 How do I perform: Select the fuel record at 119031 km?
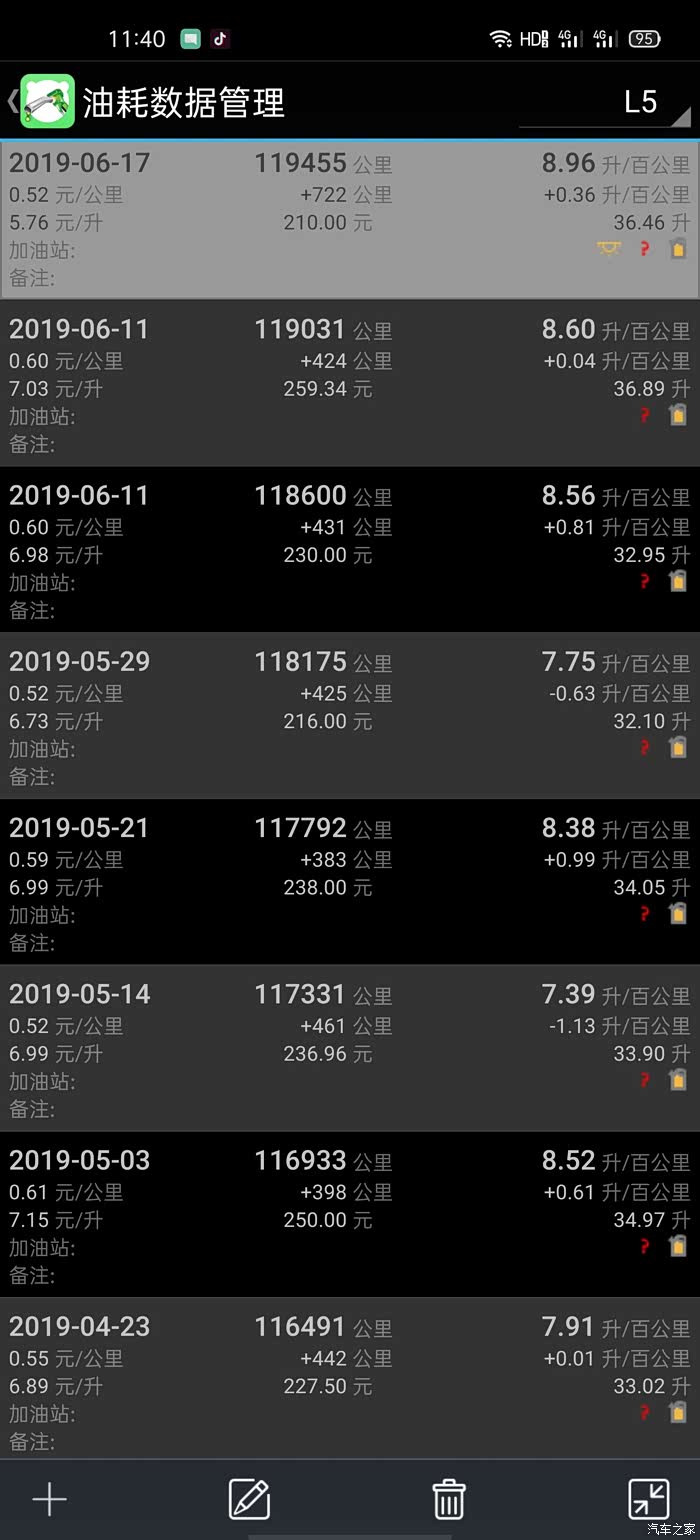click(350, 384)
